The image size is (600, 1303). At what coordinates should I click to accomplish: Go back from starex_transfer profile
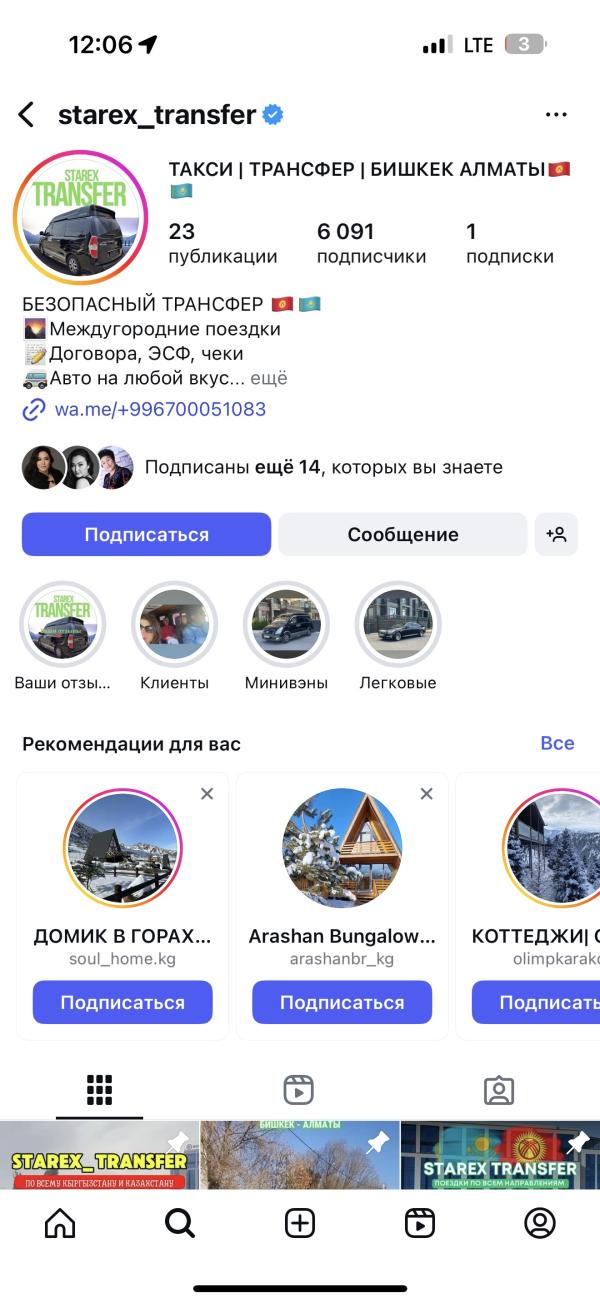pyautogui.click(x=27, y=115)
